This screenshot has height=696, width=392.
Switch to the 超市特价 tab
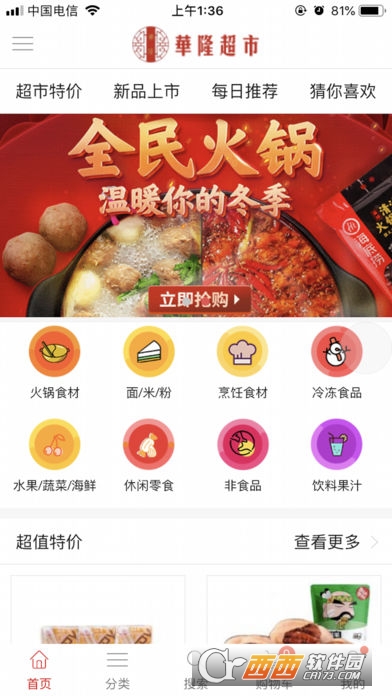click(49, 91)
